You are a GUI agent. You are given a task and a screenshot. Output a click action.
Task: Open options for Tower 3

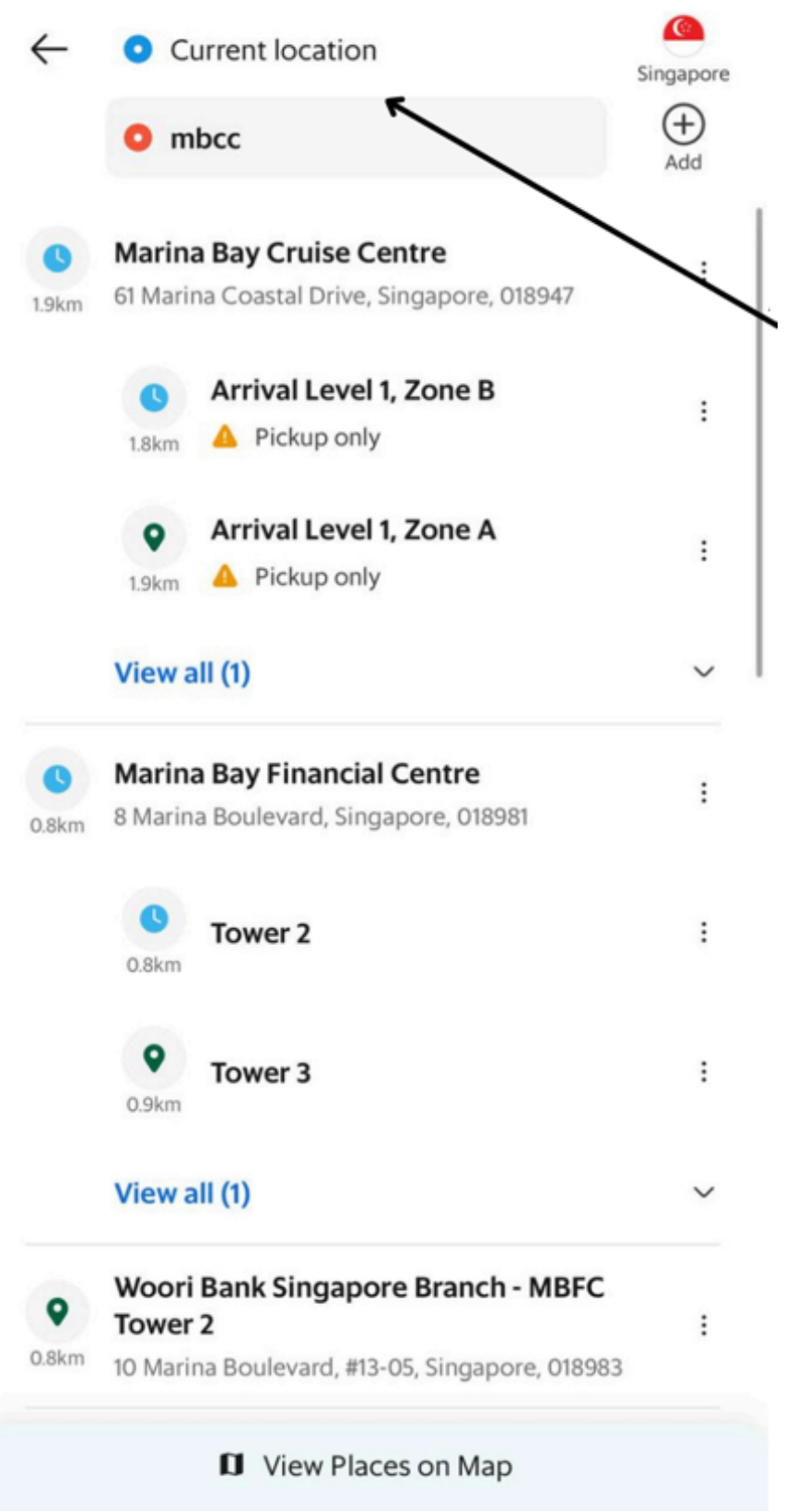tap(704, 1072)
